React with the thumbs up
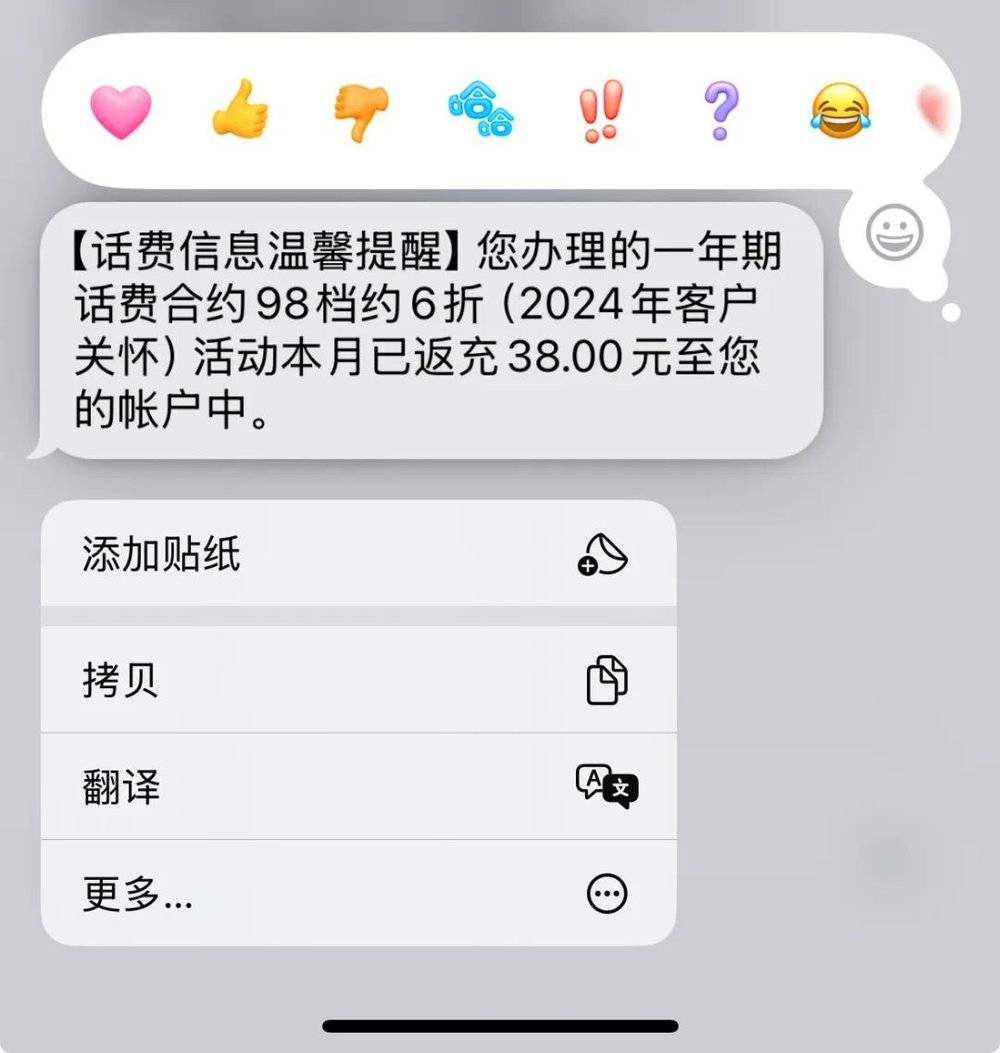The width and height of the screenshot is (1000, 1053). pos(240,111)
